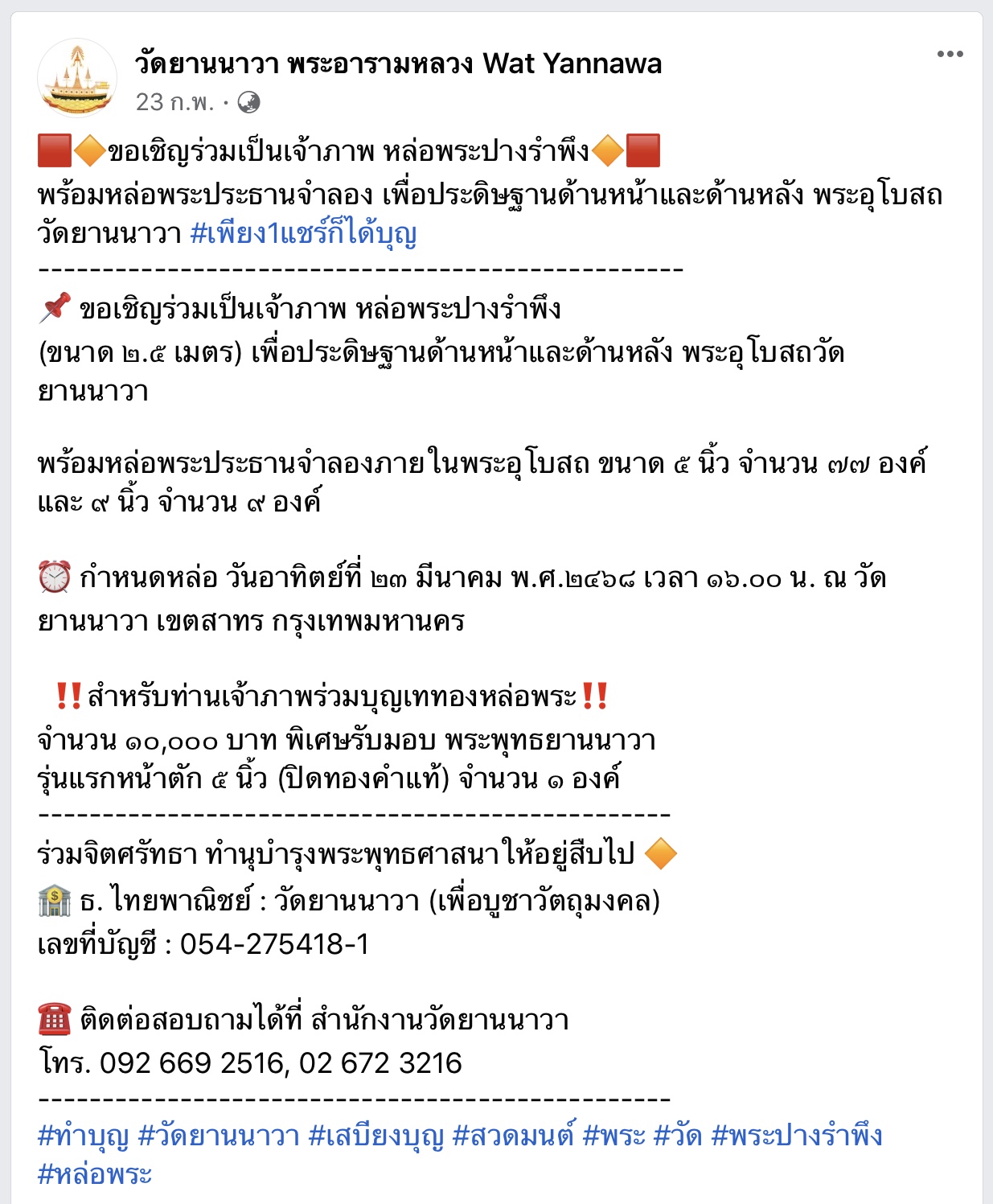993x1204 pixels.
Task: Open hashtag #วัด
Action: [678, 1136]
